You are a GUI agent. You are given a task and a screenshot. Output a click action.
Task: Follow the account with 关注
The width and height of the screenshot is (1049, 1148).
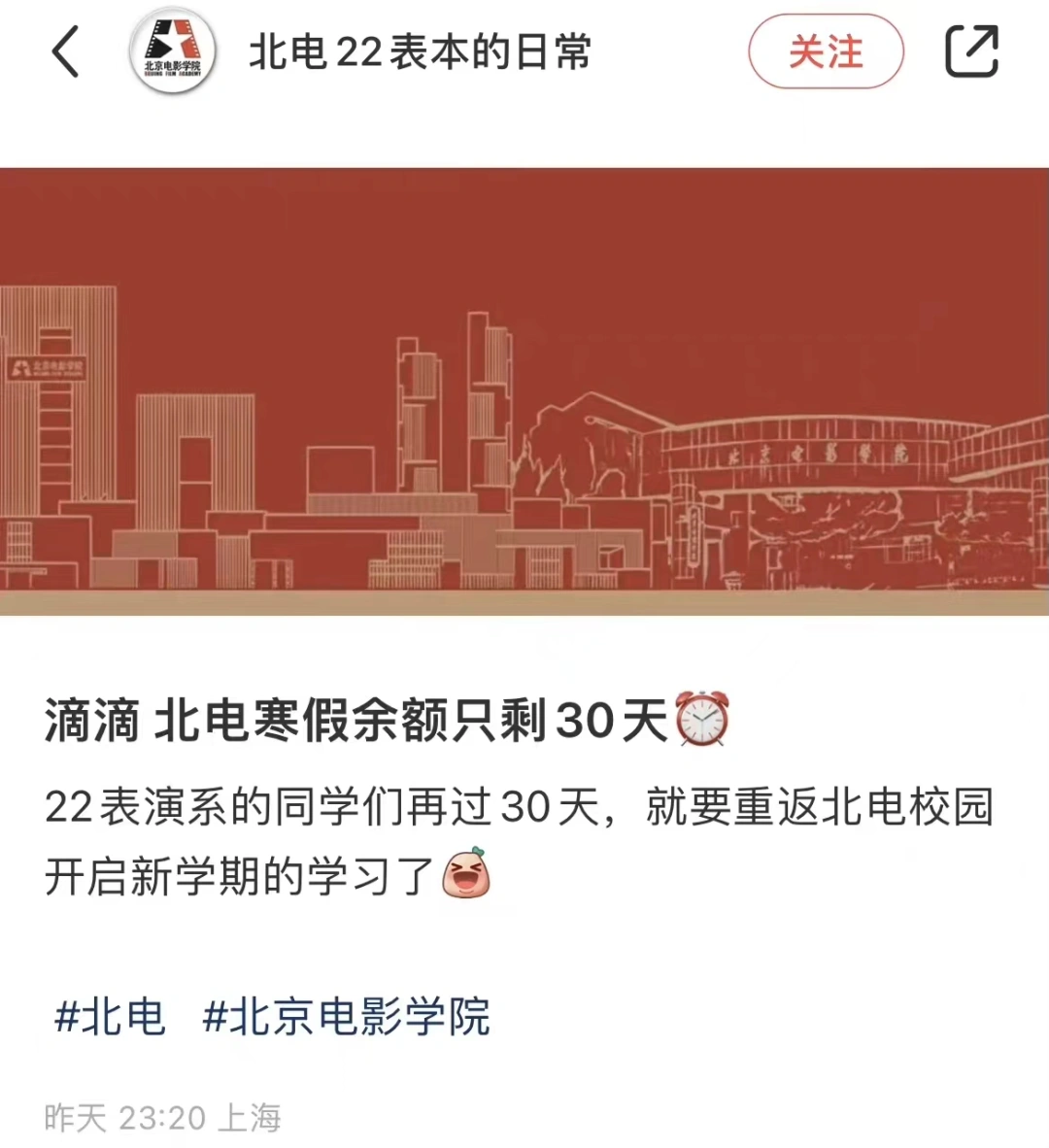[826, 51]
